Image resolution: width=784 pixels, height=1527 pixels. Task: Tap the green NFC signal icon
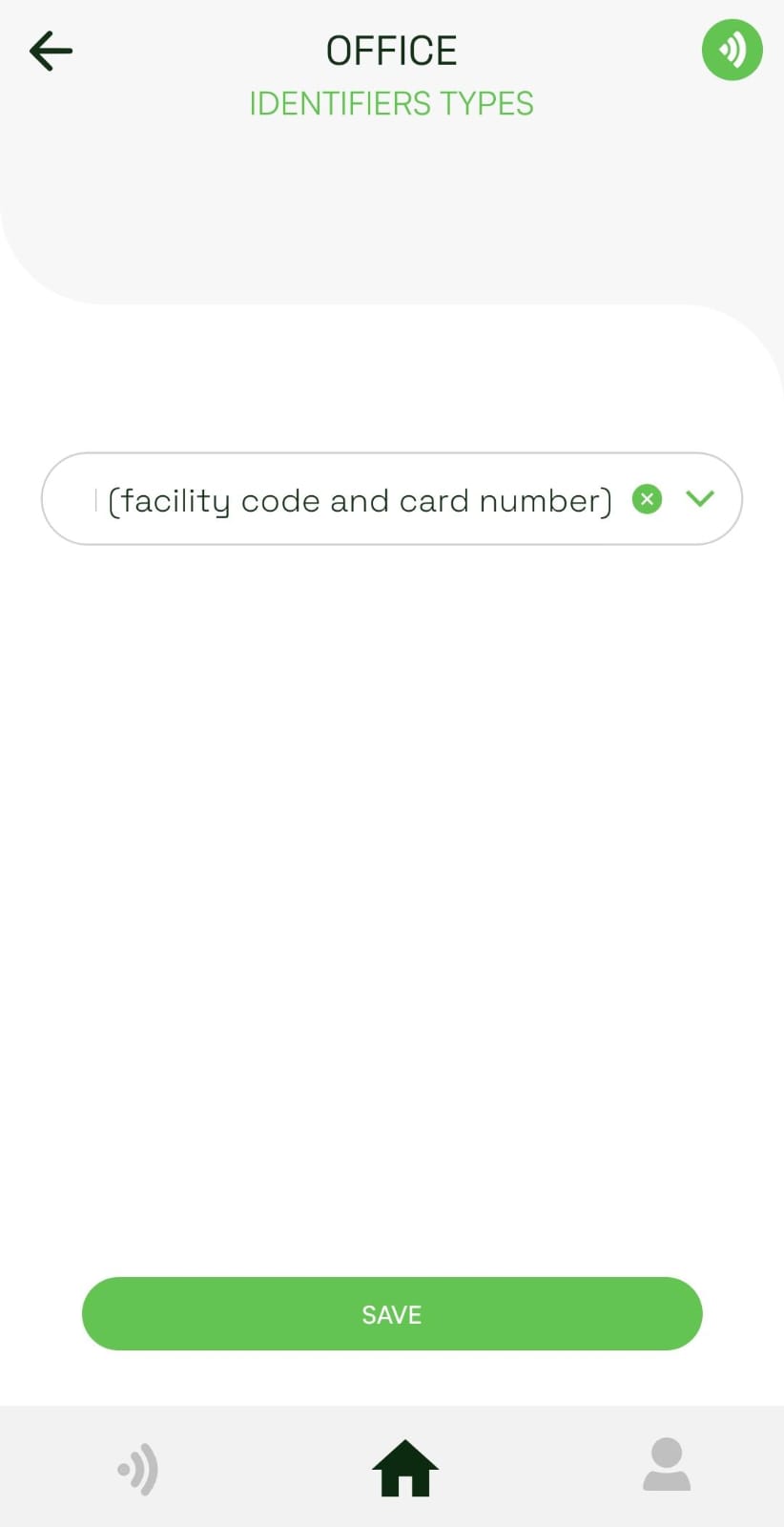click(x=732, y=50)
